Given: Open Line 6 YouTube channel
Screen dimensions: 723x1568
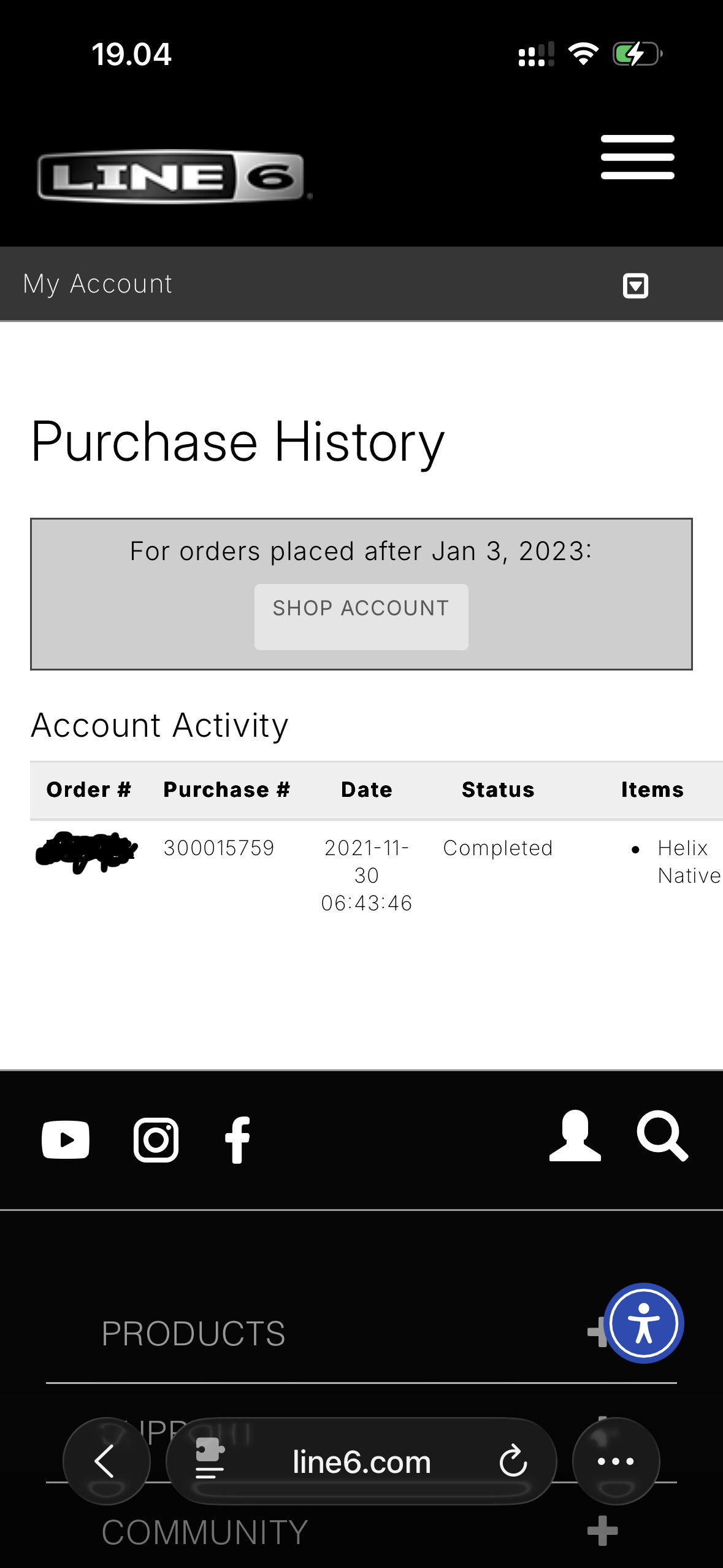Looking at the screenshot, I should pyautogui.click(x=66, y=1139).
